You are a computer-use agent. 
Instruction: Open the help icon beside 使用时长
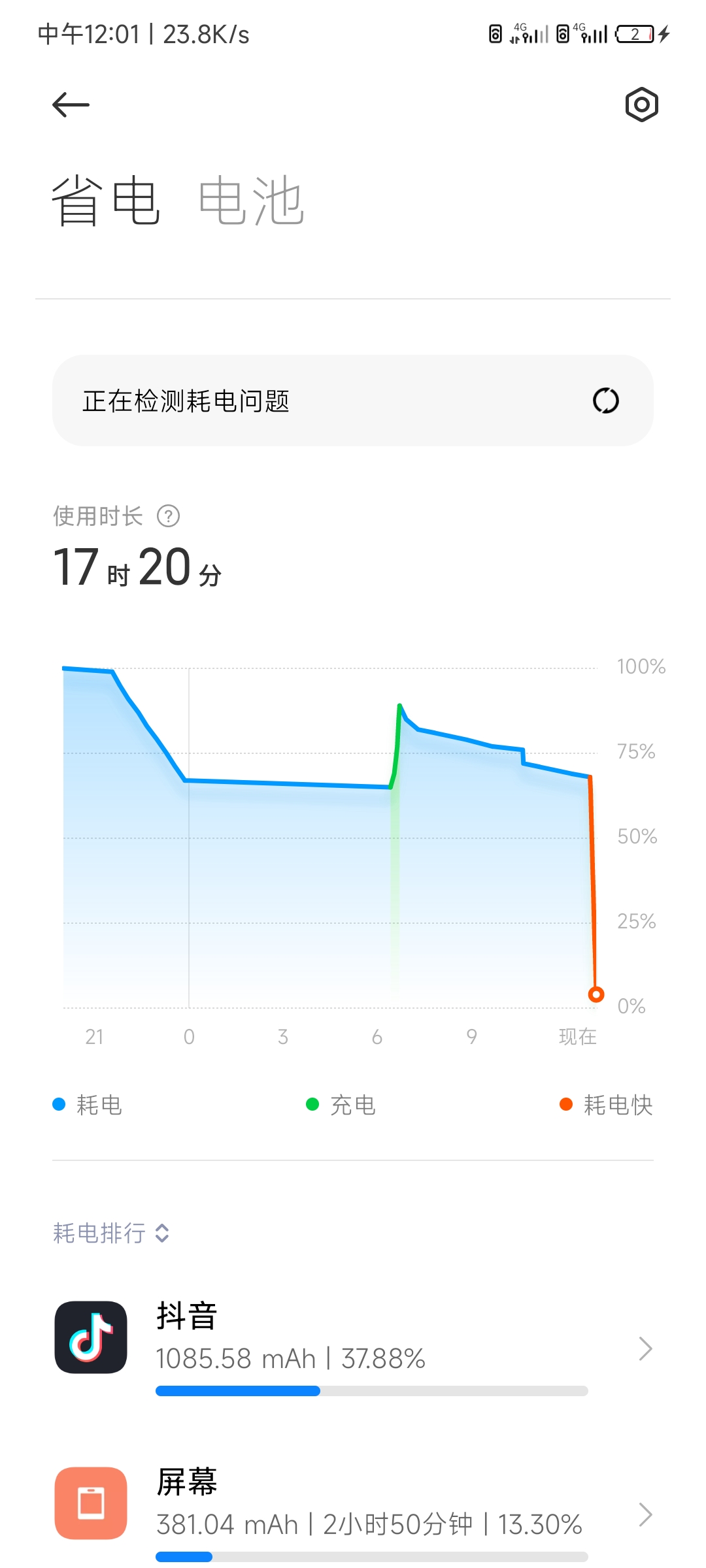point(168,516)
